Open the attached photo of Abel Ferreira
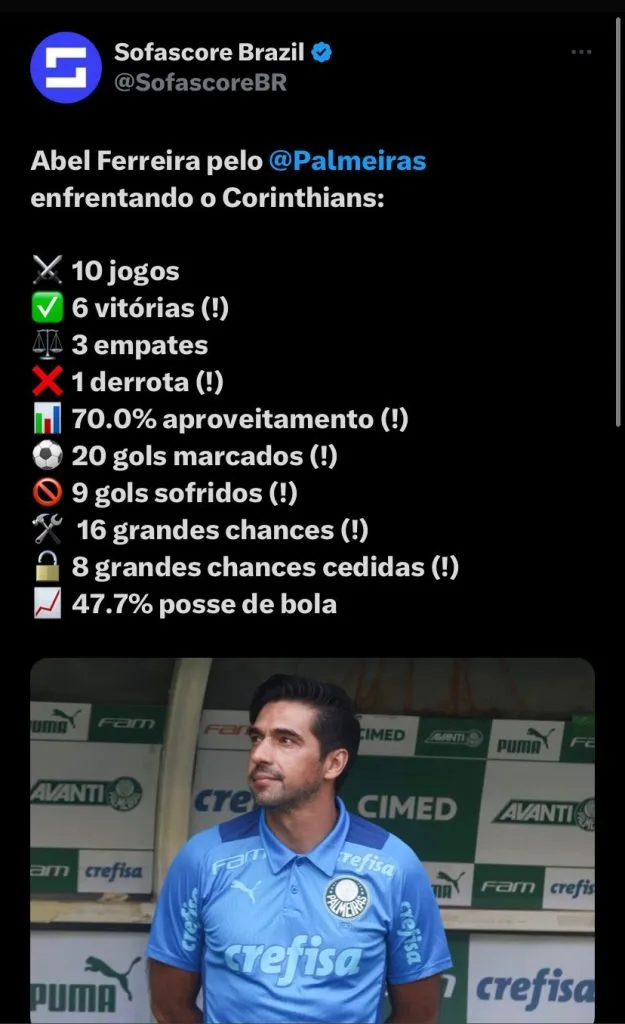This screenshot has height=1024, width=625. [312, 840]
